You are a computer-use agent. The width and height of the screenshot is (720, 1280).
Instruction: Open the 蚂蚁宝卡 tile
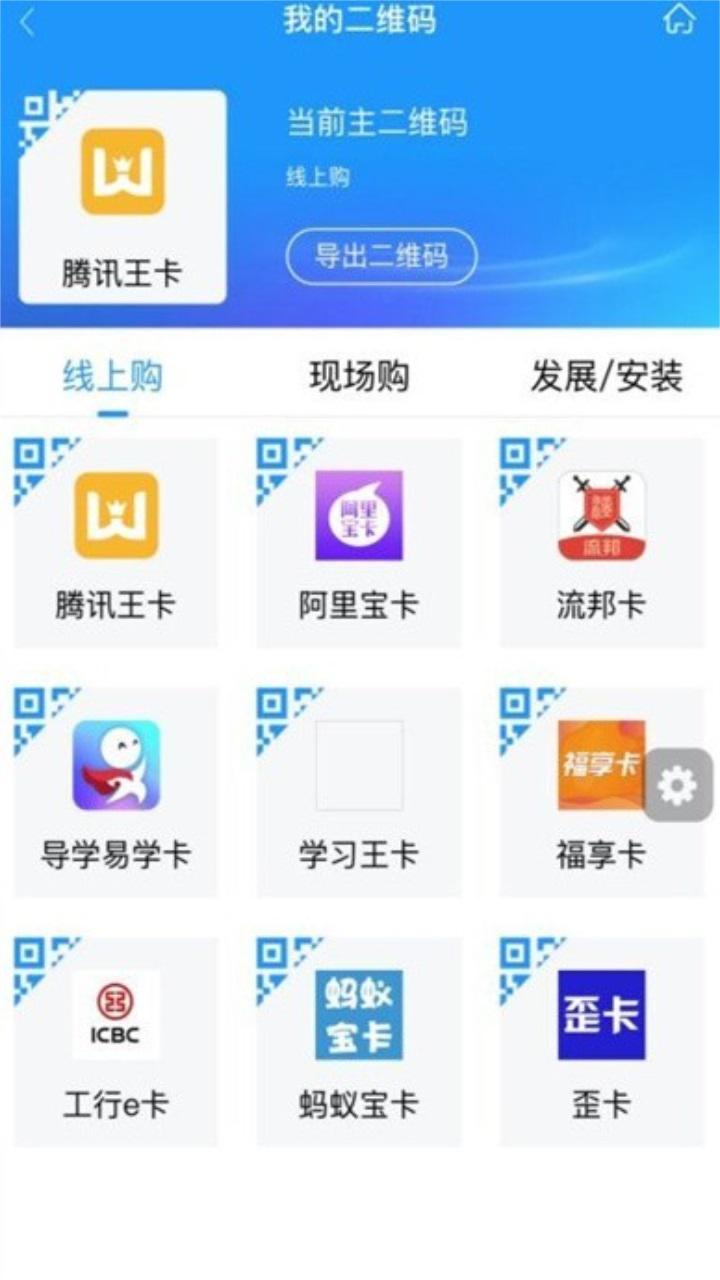(359, 1041)
